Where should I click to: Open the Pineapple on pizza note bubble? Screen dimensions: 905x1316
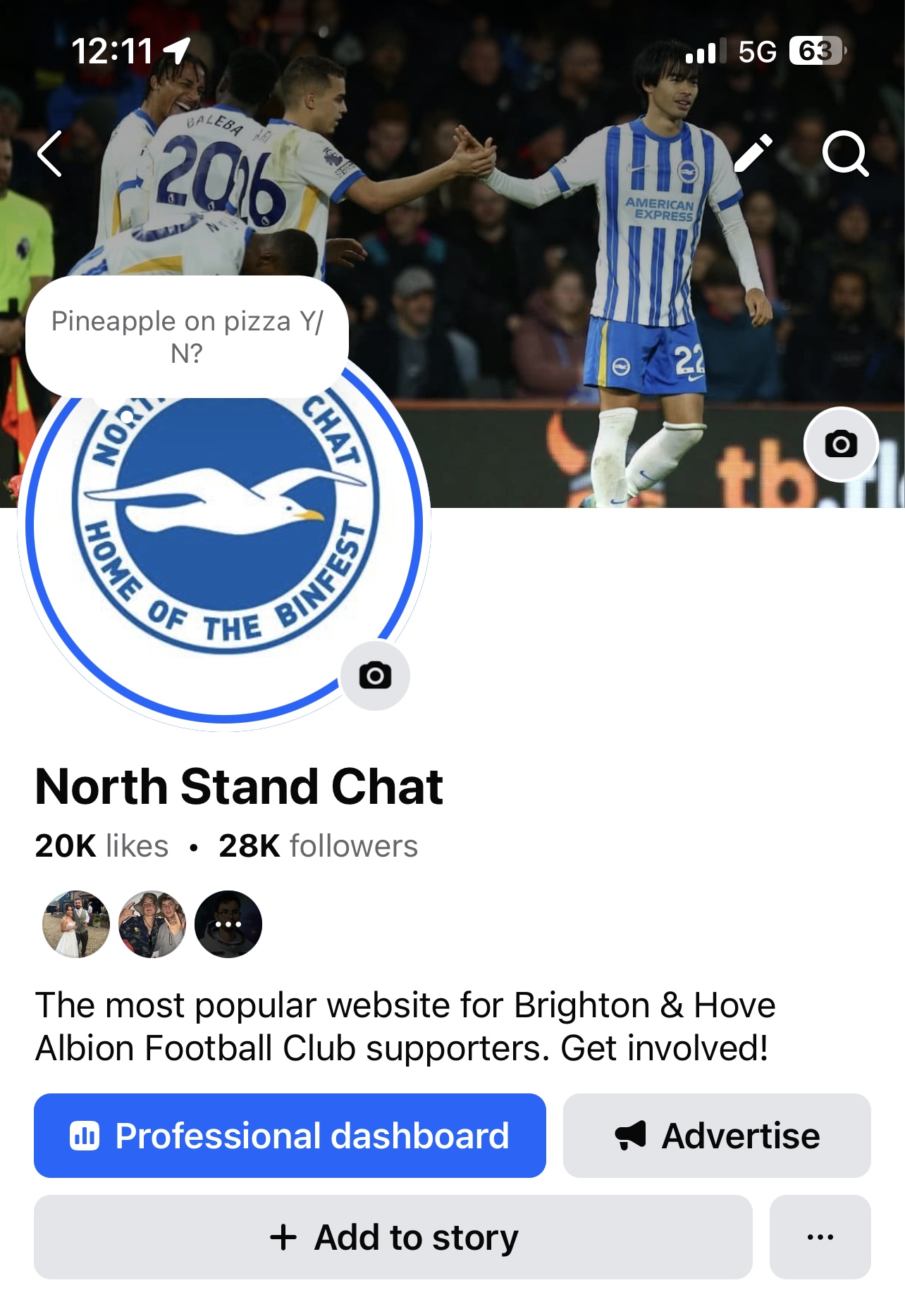click(187, 337)
